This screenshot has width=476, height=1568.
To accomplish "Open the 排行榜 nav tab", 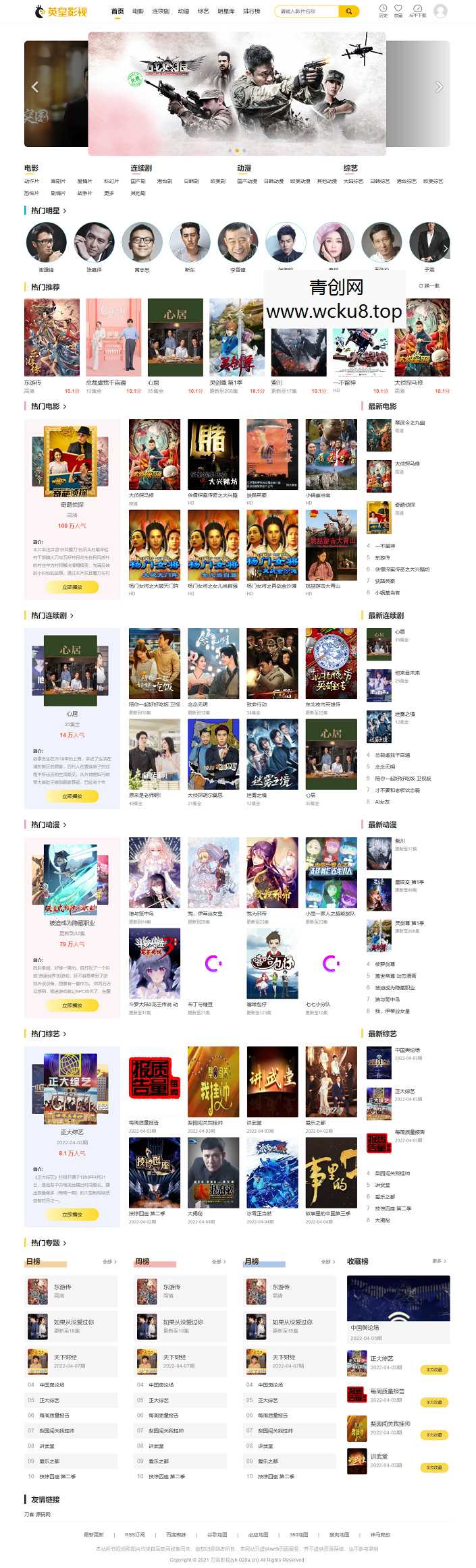I will click(251, 11).
